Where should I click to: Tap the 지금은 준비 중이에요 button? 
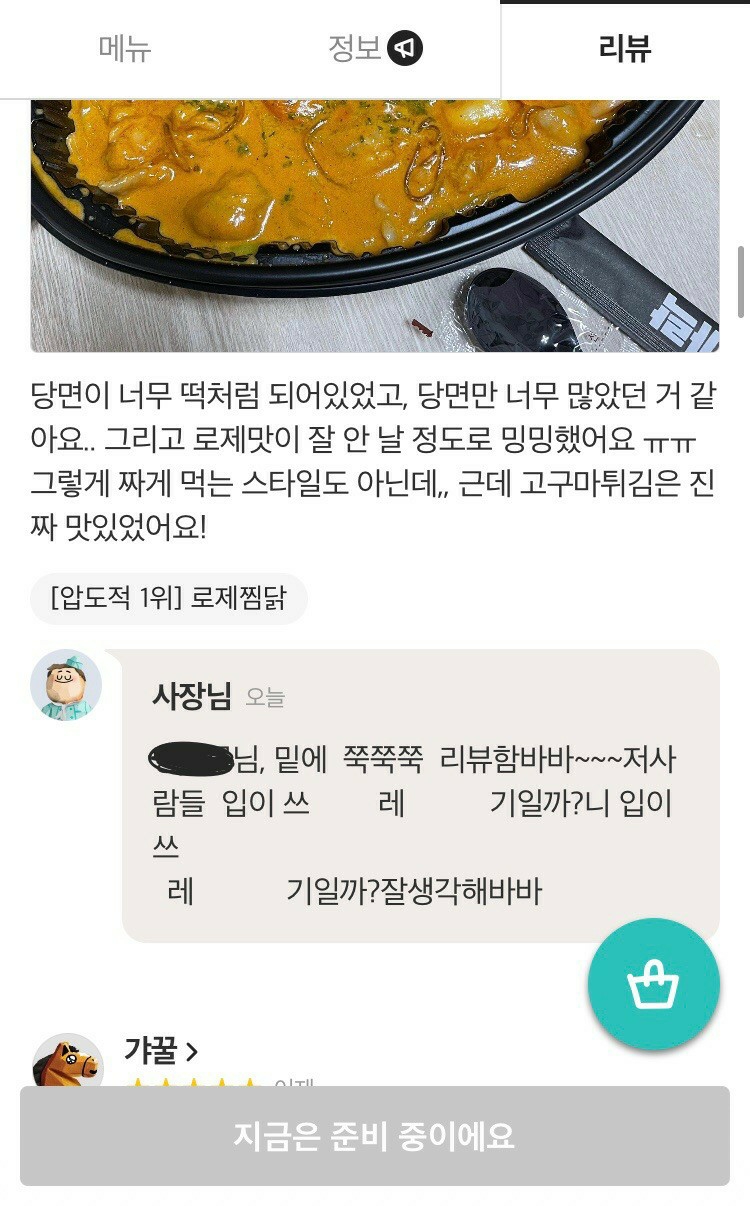pyautogui.click(x=375, y=1136)
